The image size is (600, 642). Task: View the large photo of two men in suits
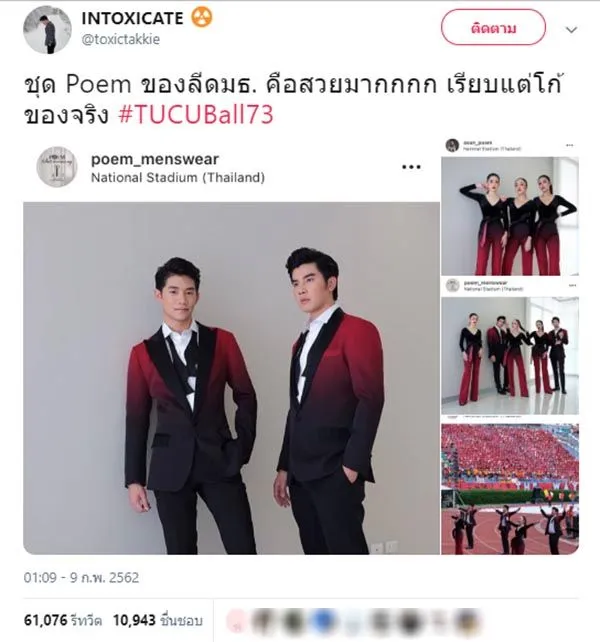tap(231, 378)
